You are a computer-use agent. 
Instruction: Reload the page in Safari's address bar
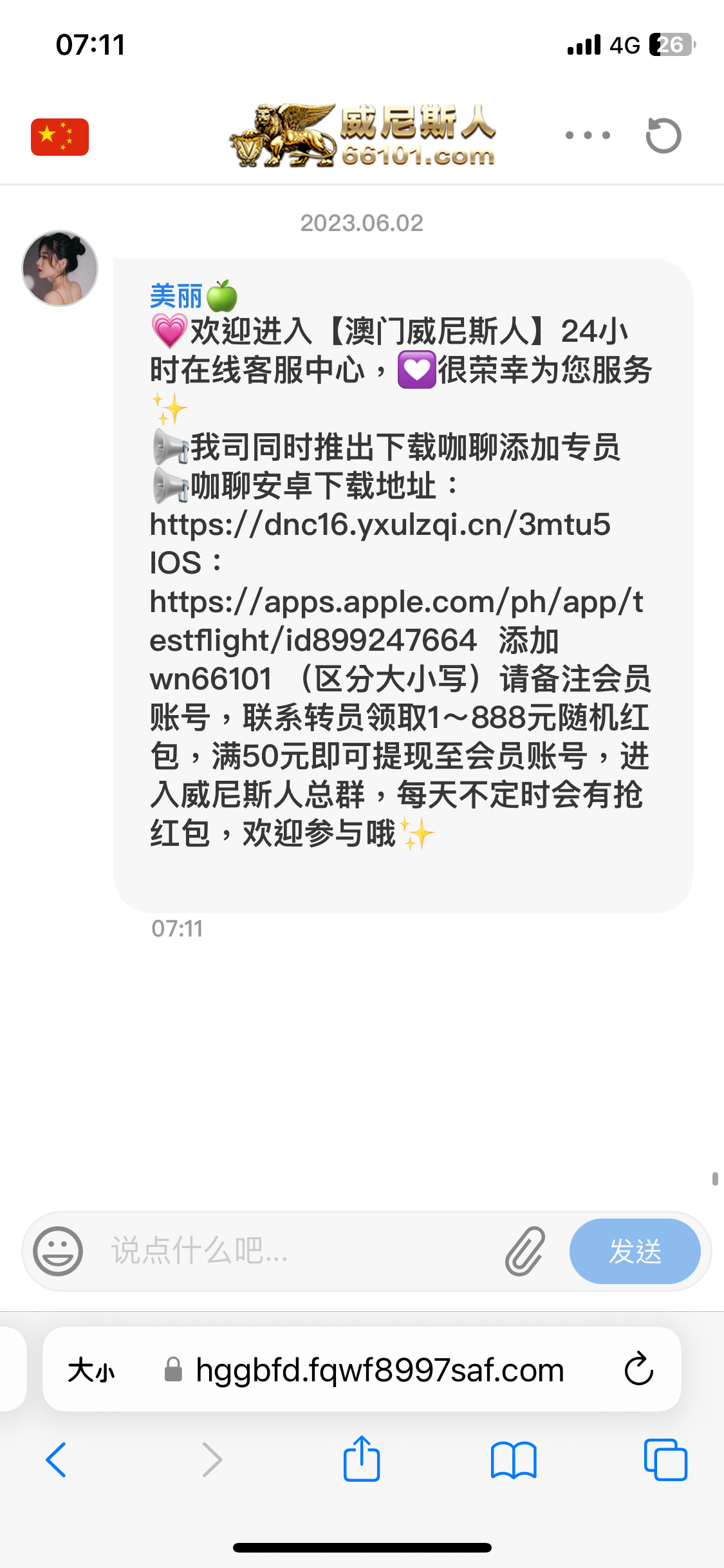pos(638,1369)
